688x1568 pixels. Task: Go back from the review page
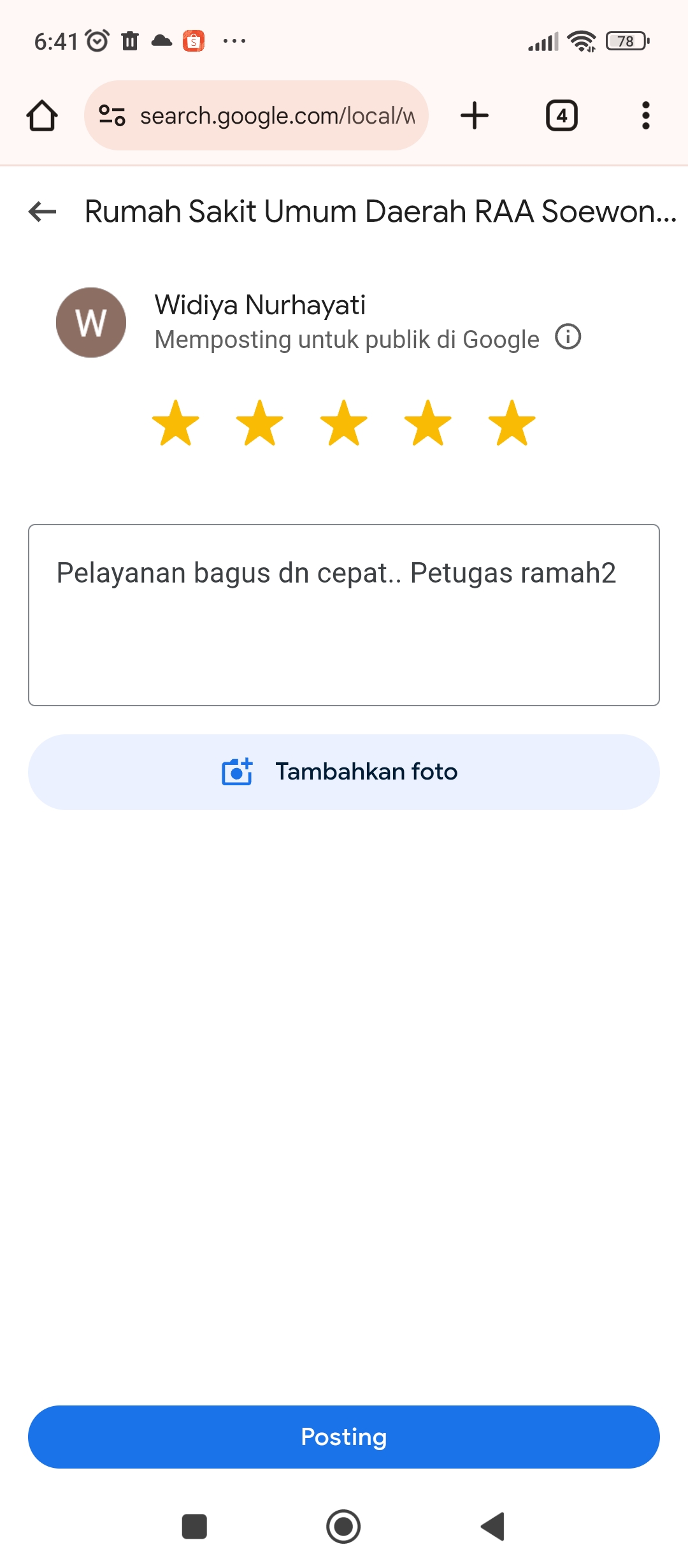(x=43, y=212)
